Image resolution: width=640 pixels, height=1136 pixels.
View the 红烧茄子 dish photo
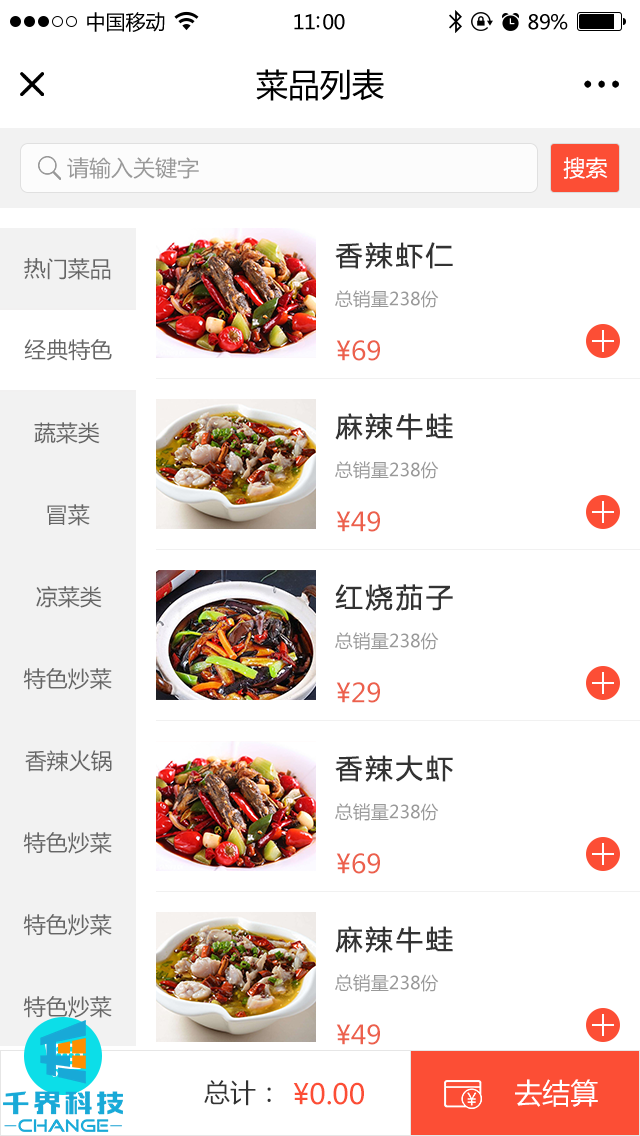236,635
